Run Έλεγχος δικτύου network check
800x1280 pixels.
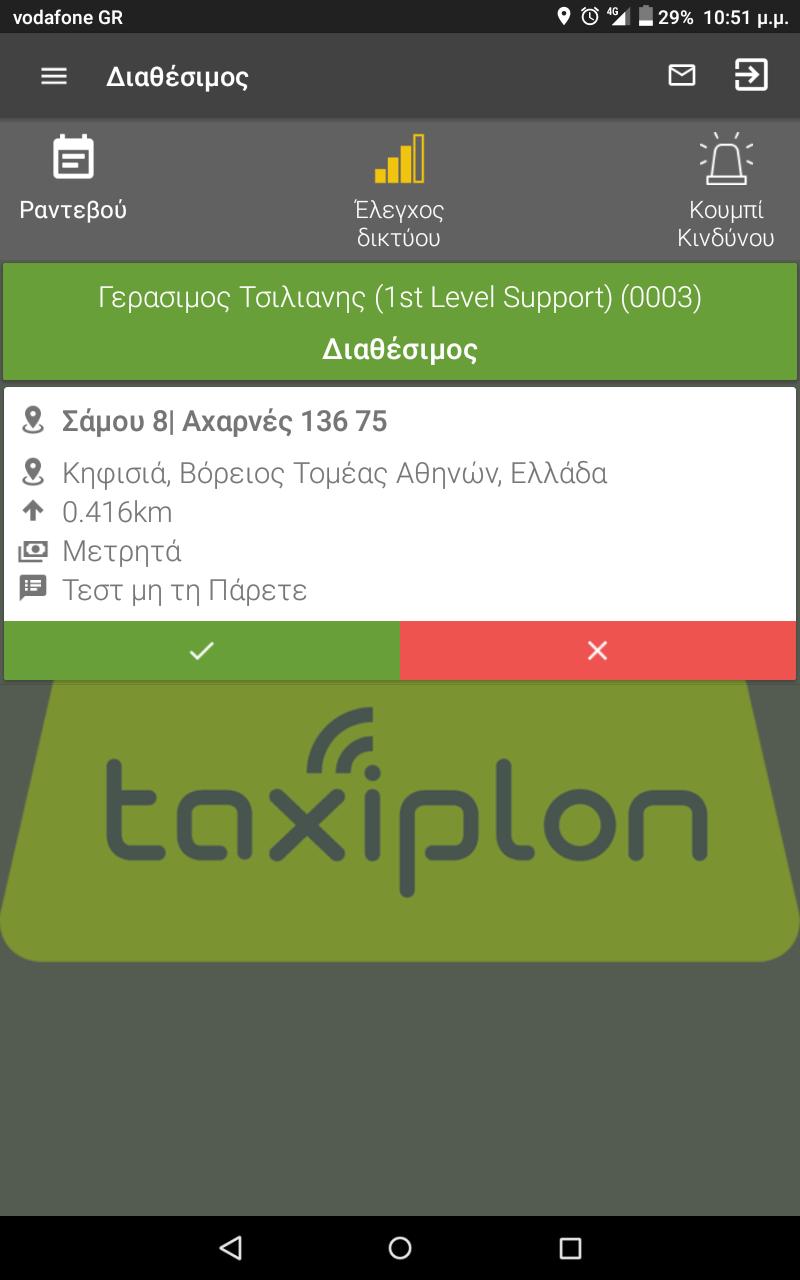(x=399, y=190)
